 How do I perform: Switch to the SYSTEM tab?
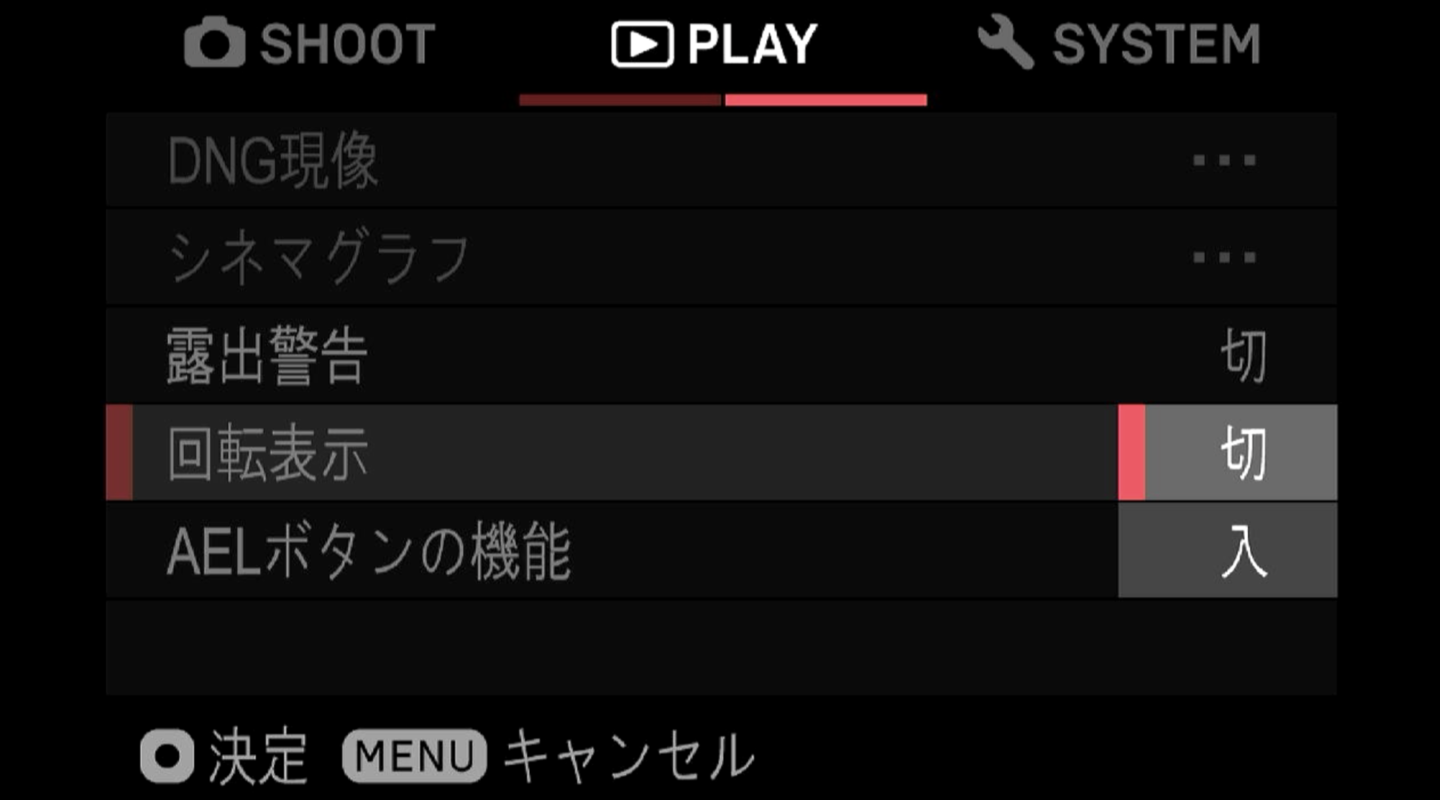(x=1120, y=45)
